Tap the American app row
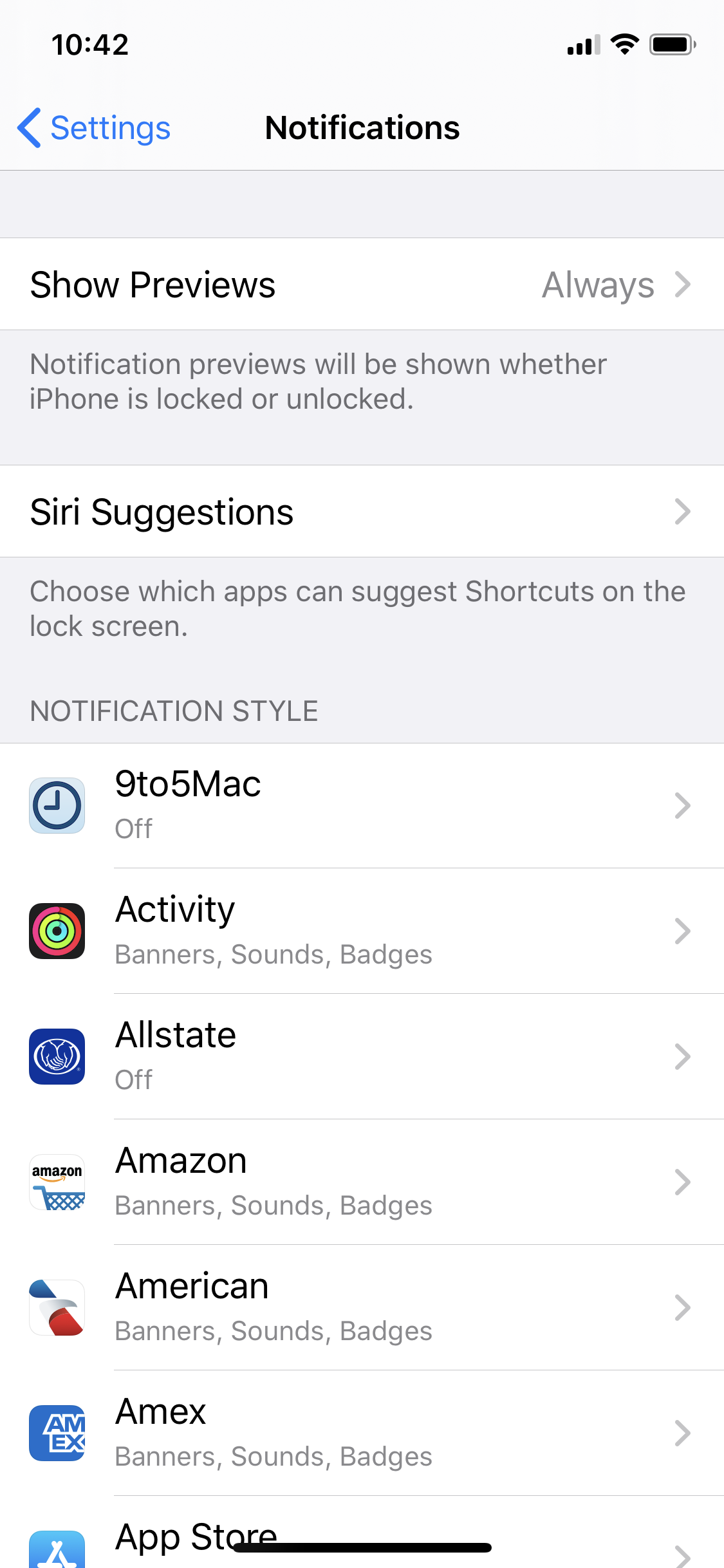Image resolution: width=724 pixels, height=1568 pixels. tap(362, 1307)
